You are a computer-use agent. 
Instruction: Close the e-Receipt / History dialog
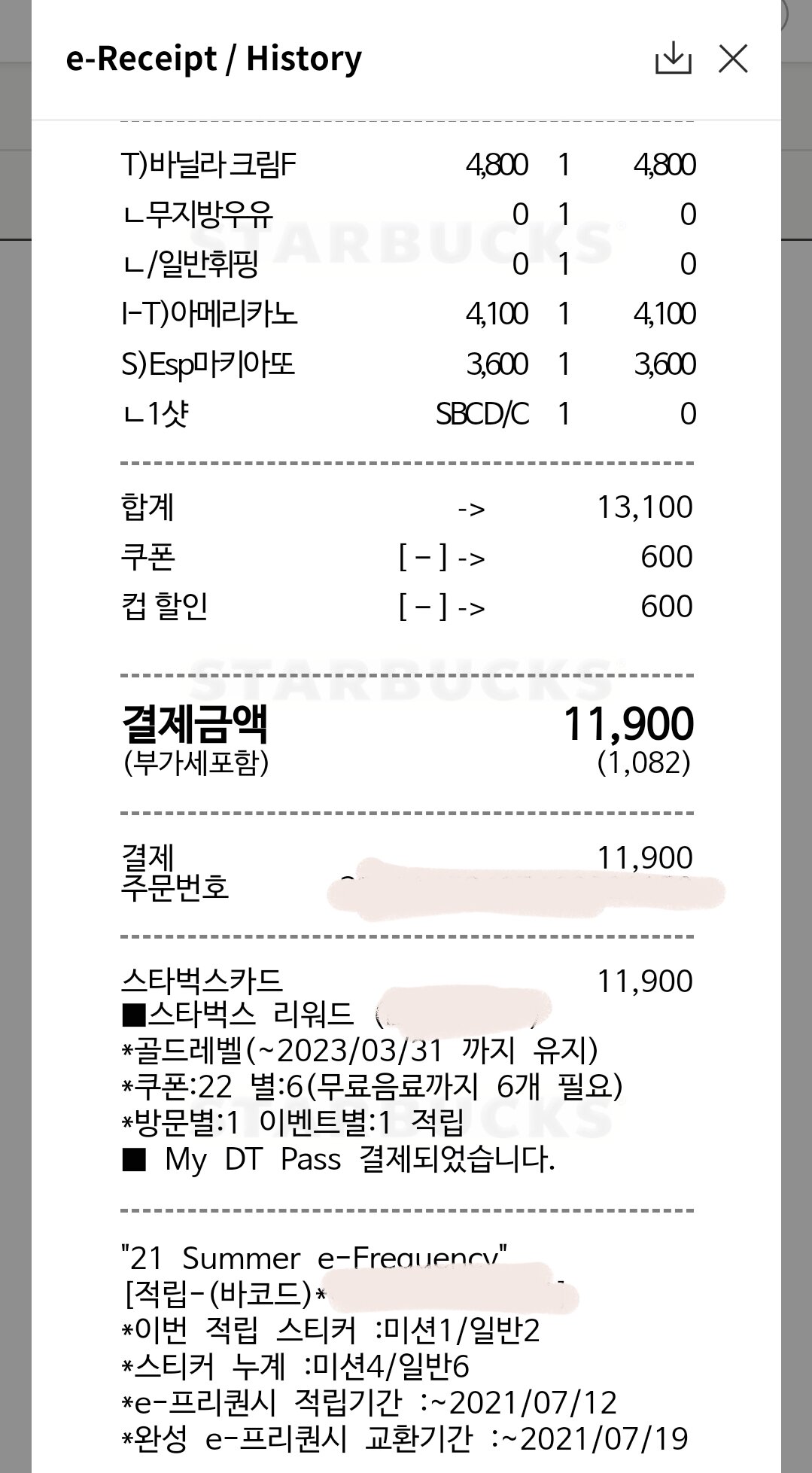pos(733,59)
